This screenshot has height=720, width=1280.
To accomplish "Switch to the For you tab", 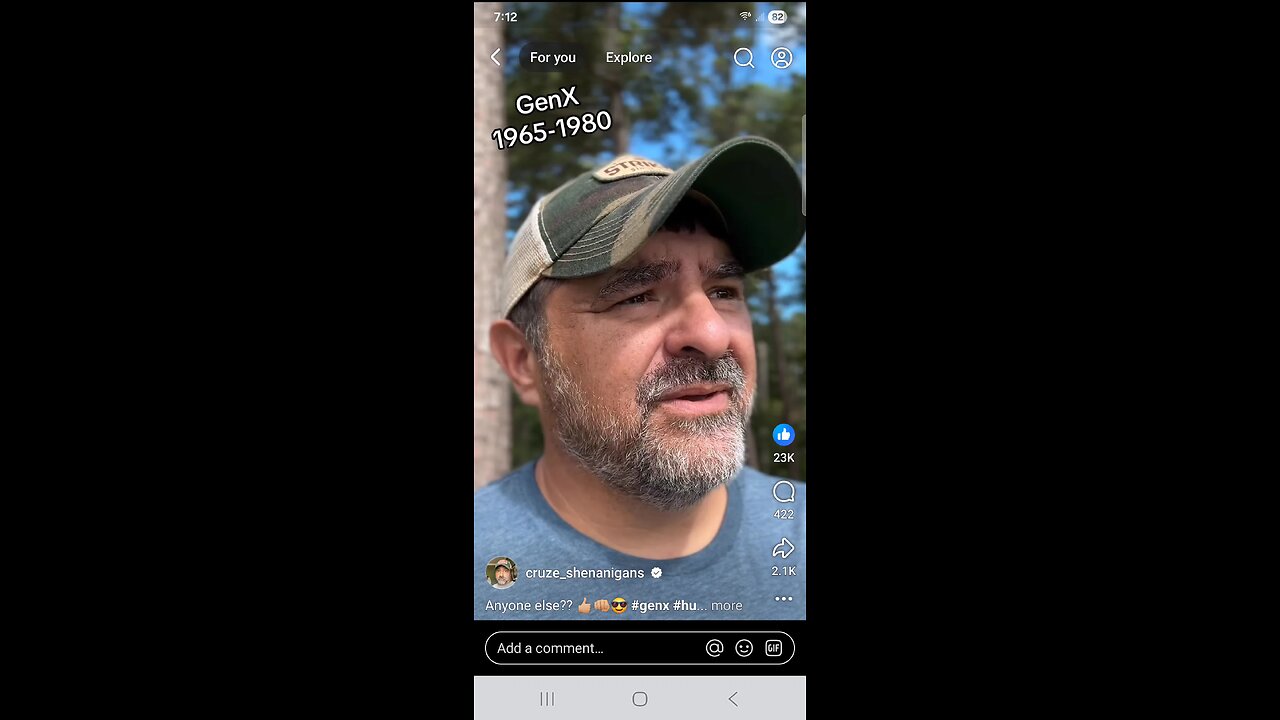I will 553,58.
